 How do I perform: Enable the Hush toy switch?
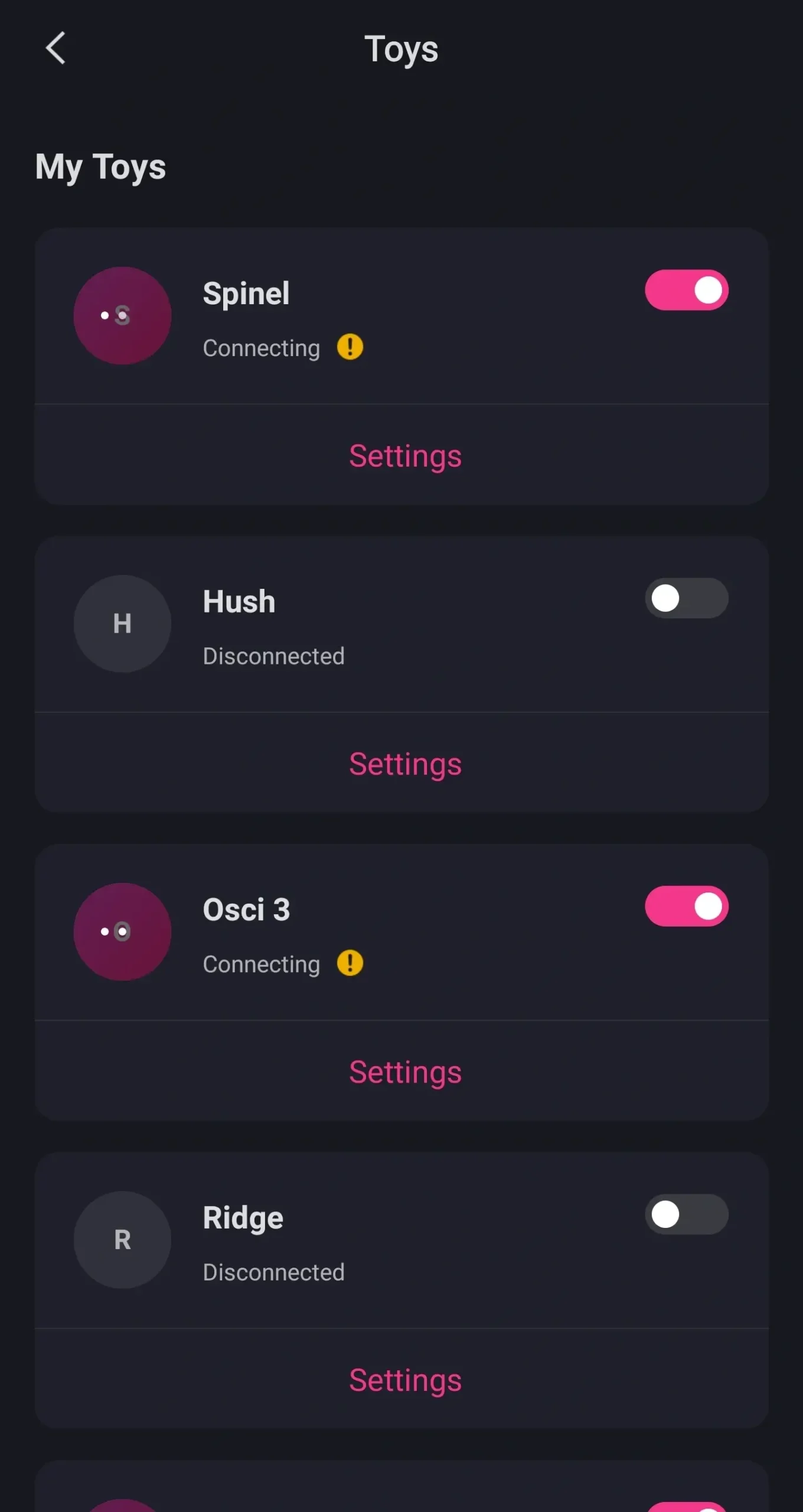[686, 598]
